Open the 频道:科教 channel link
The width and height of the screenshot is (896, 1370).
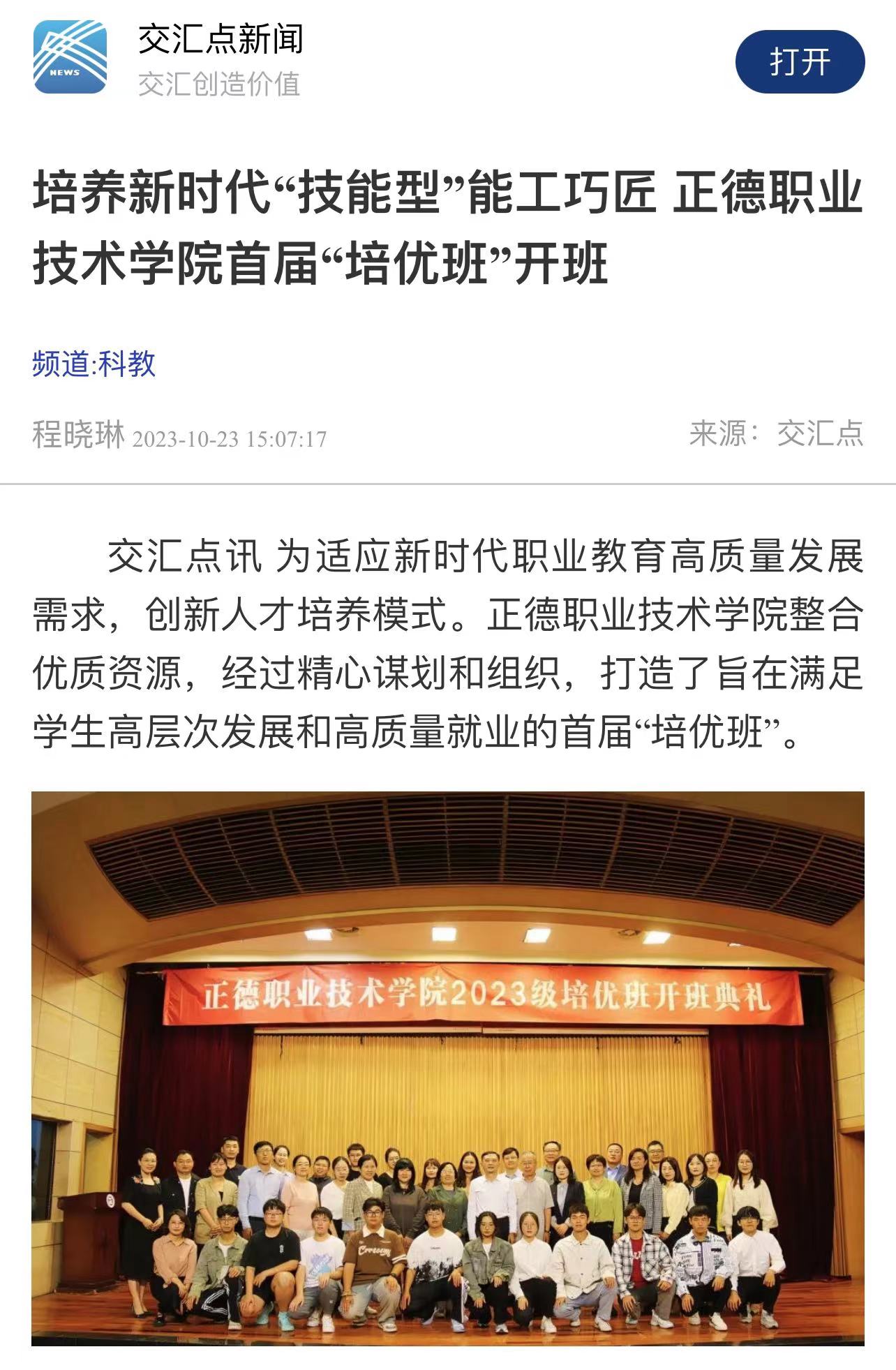[x=94, y=364]
